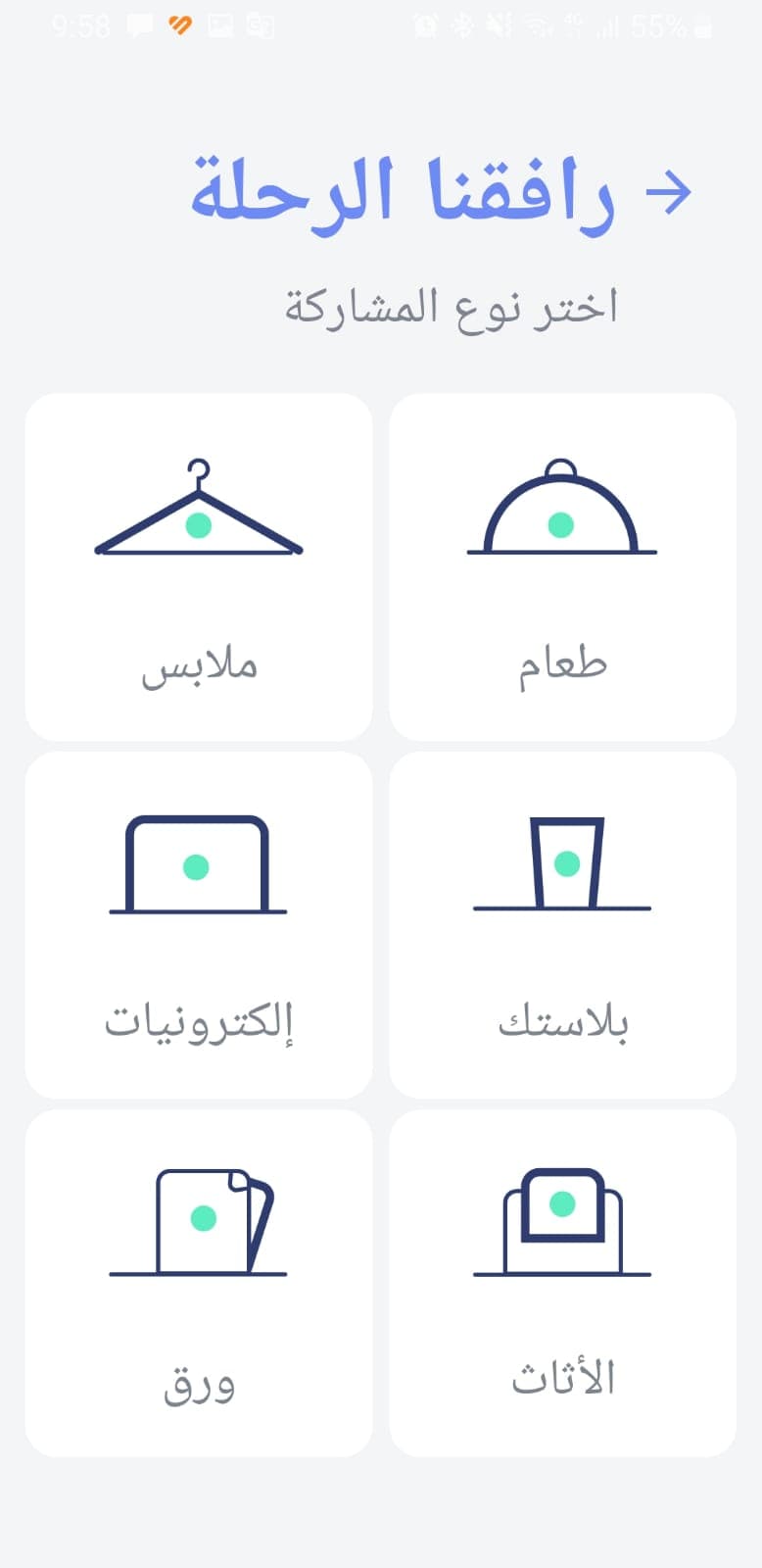762x1568 pixels.
Task: Tap the back arrow next to رافقنا الرحلة
Action: click(x=669, y=192)
